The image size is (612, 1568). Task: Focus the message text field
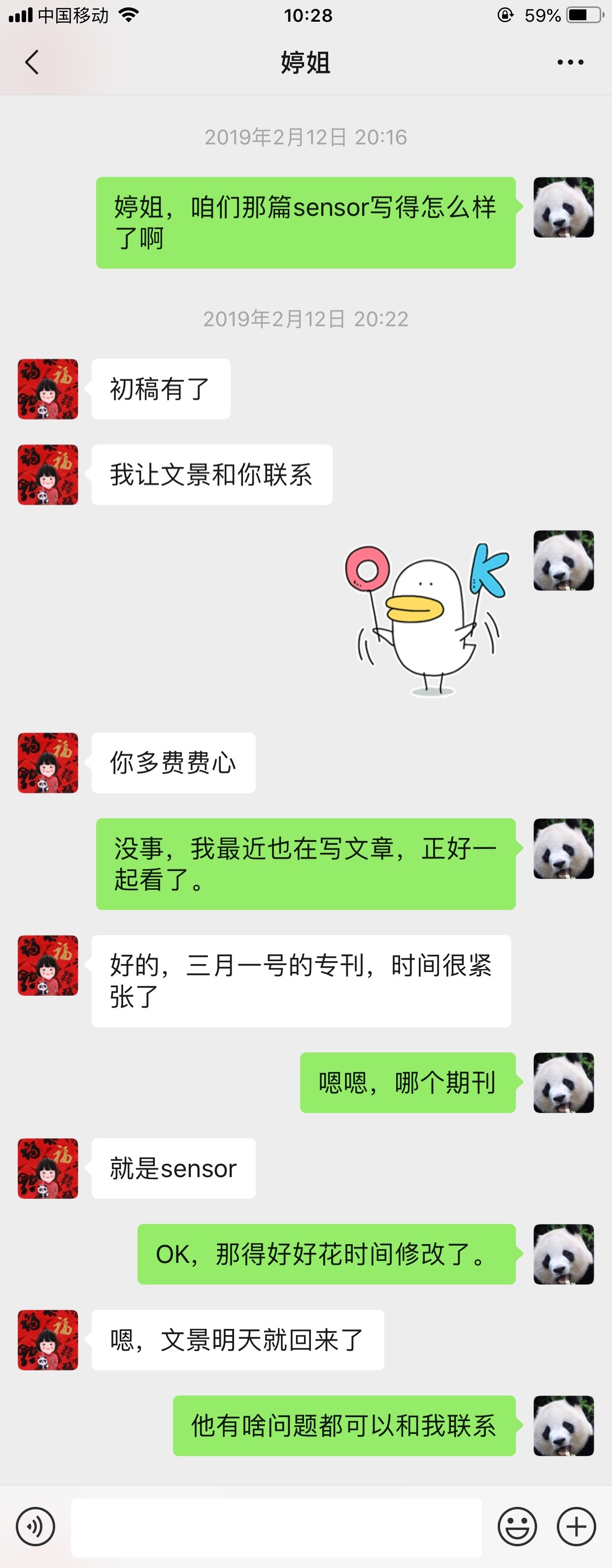pyautogui.click(x=276, y=1527)
